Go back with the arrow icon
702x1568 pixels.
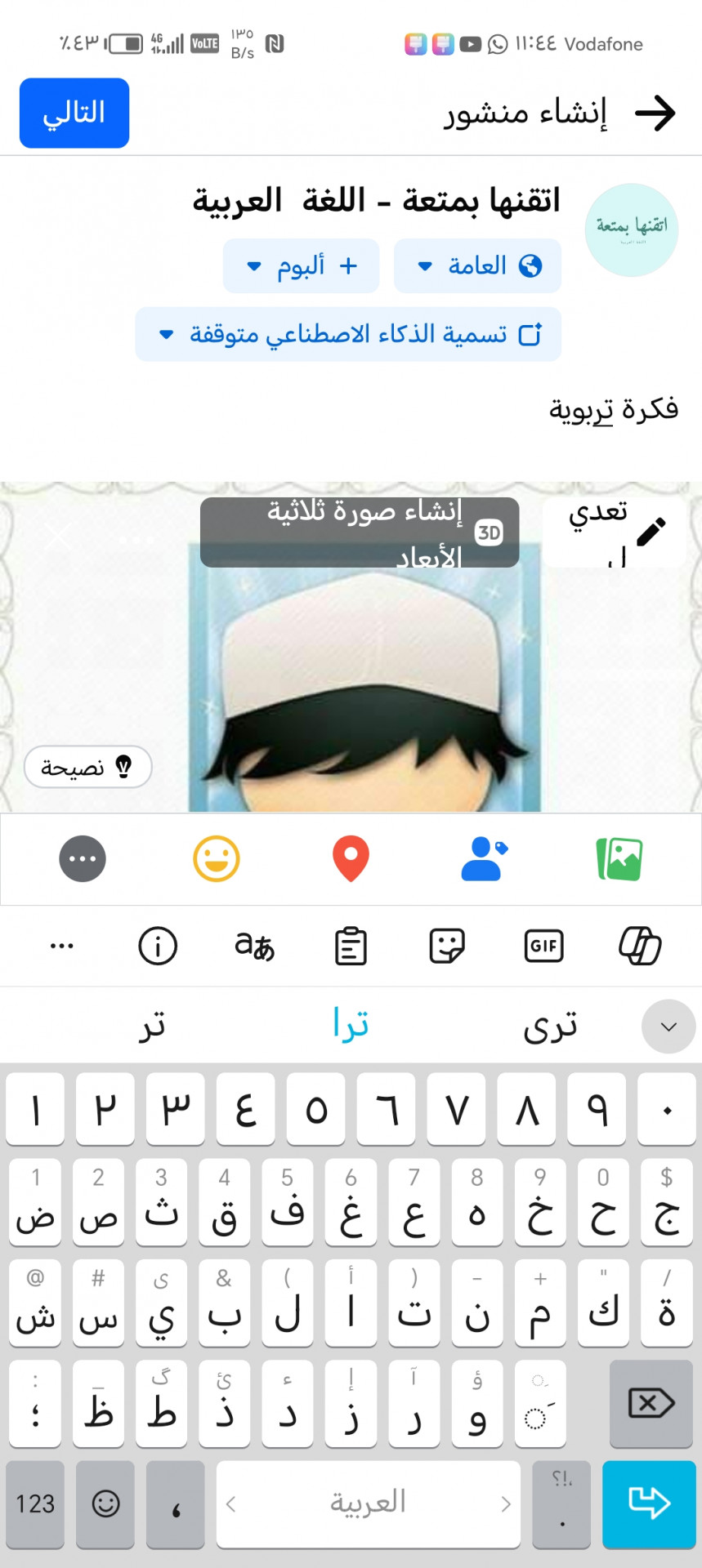[655, 113]
